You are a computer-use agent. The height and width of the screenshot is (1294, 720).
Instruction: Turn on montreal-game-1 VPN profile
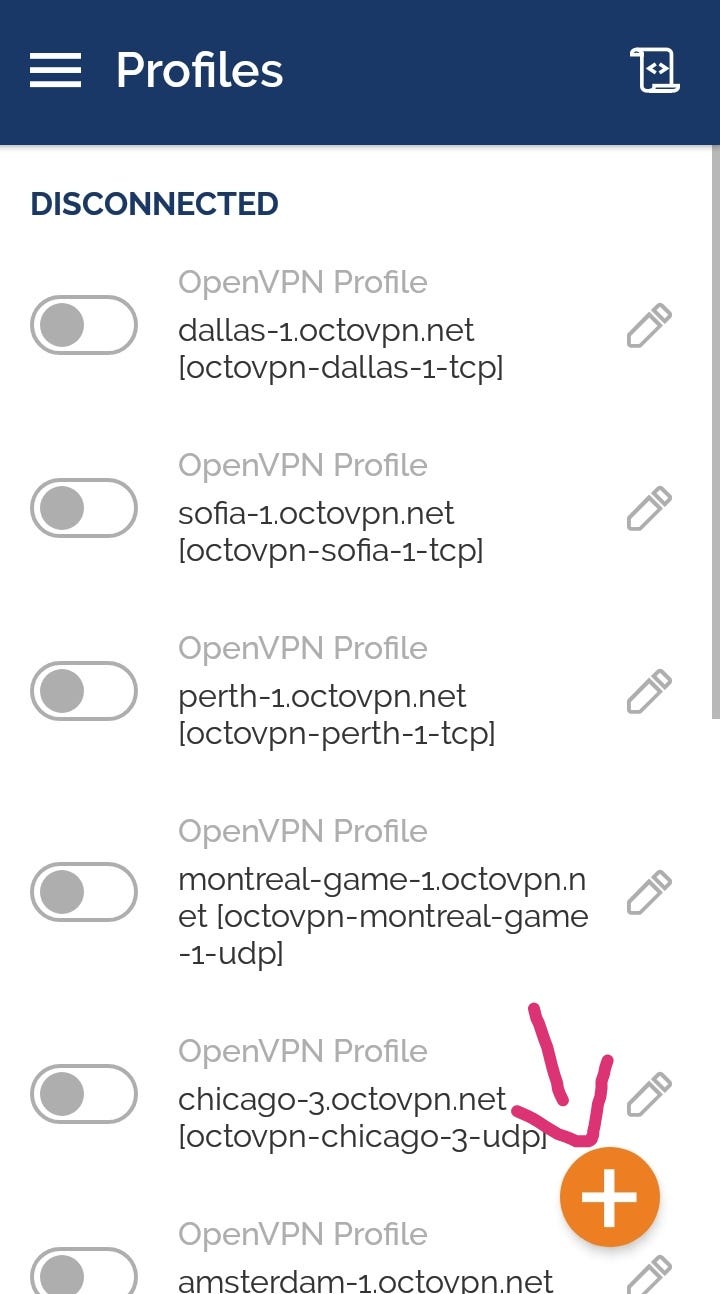pos(84,892)
